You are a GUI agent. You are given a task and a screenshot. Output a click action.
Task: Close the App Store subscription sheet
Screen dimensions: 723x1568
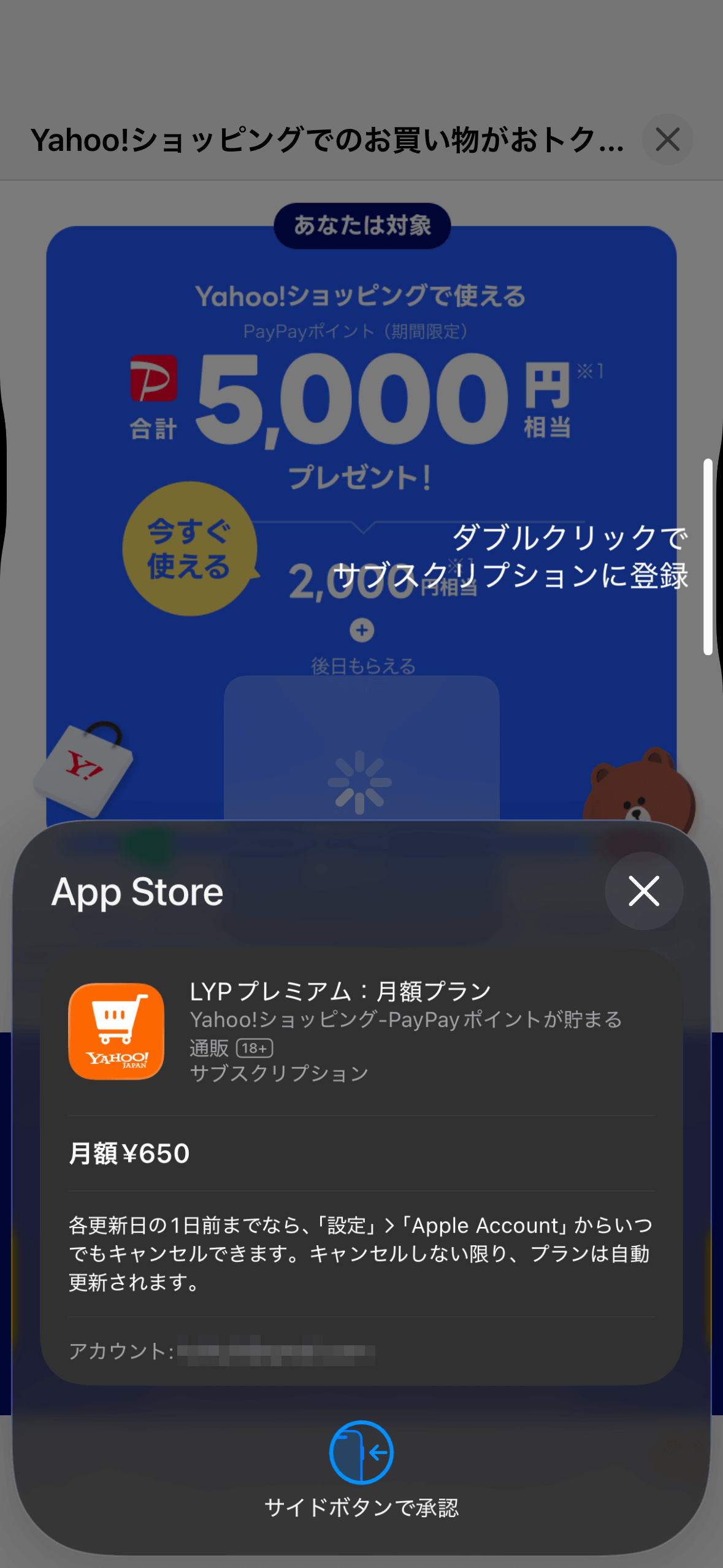[x=643, y=891]
